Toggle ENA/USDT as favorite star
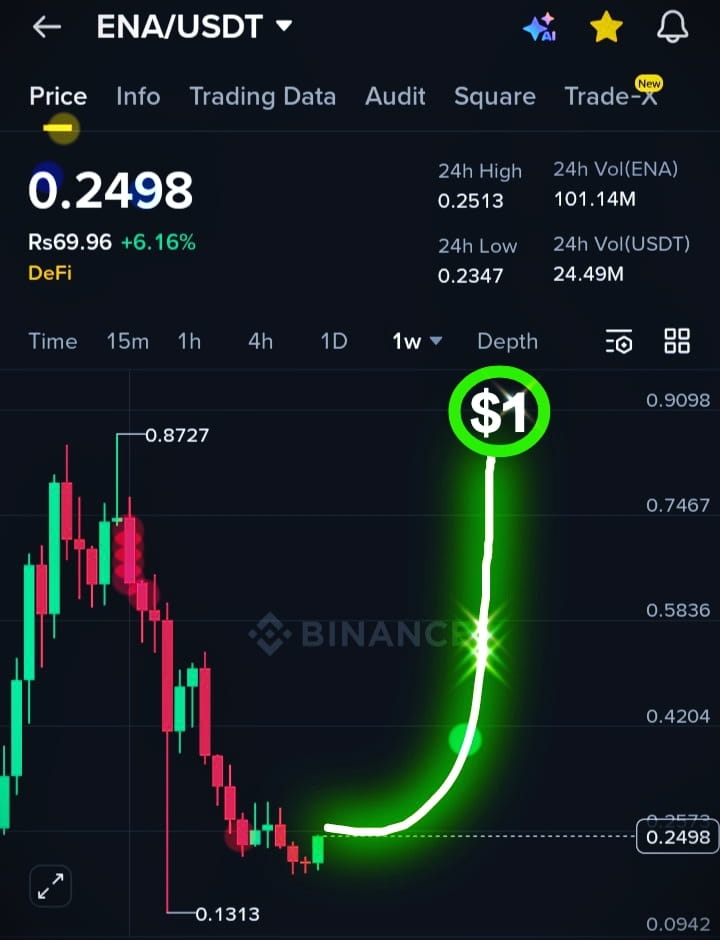 point(606,27)
